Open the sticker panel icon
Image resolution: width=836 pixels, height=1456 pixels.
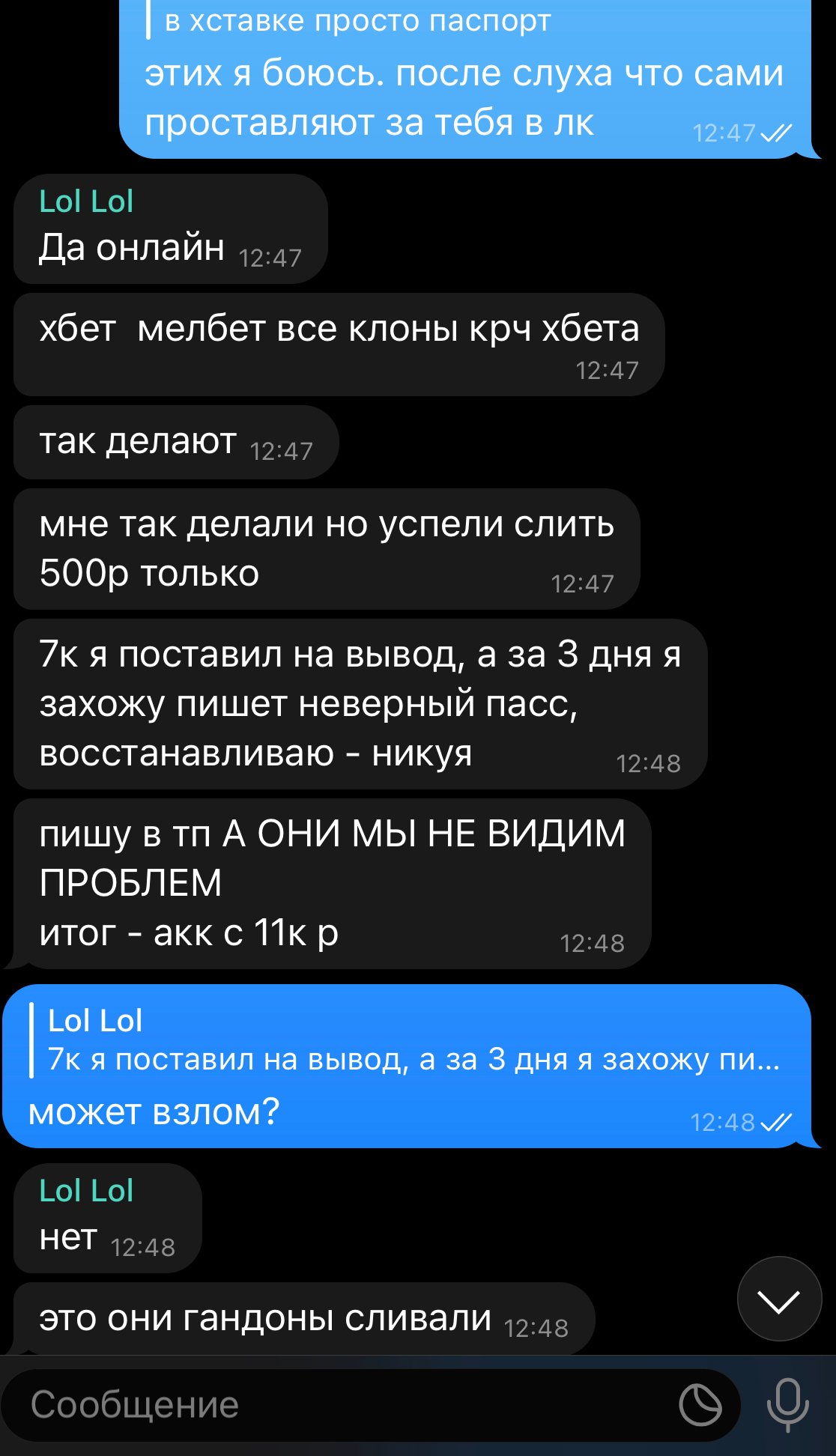coord(700,1405)
